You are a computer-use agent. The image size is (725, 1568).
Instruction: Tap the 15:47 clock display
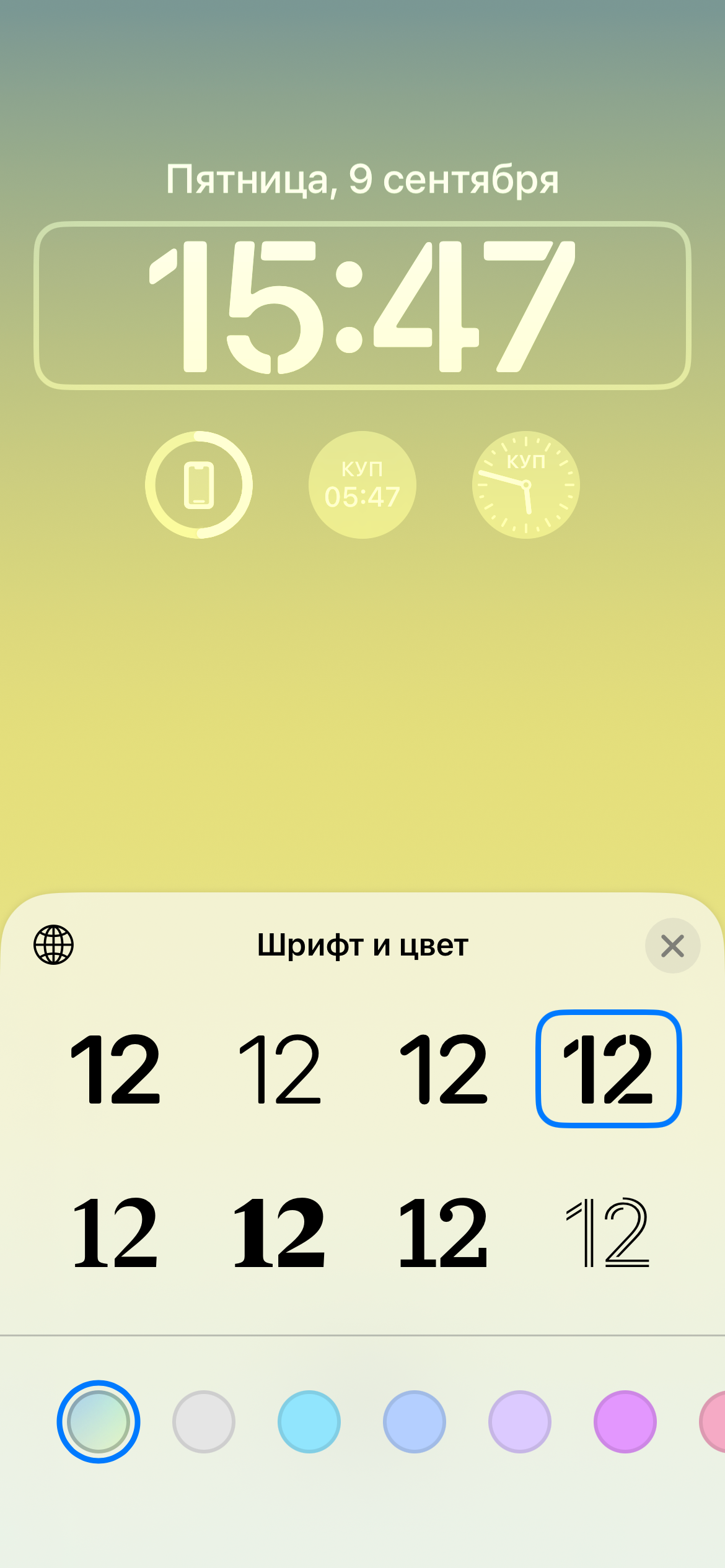click(x=362, y=305)
